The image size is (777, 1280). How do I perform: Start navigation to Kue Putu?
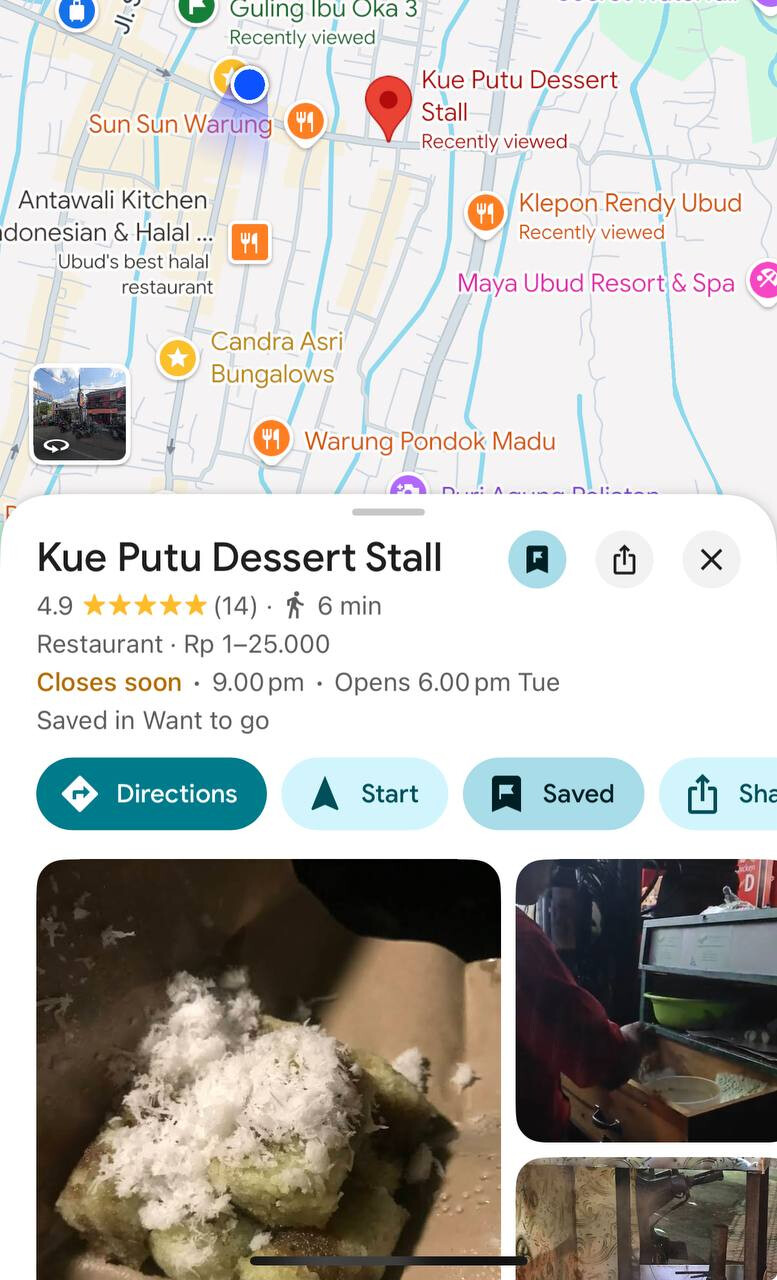click(x=364, y=794)
